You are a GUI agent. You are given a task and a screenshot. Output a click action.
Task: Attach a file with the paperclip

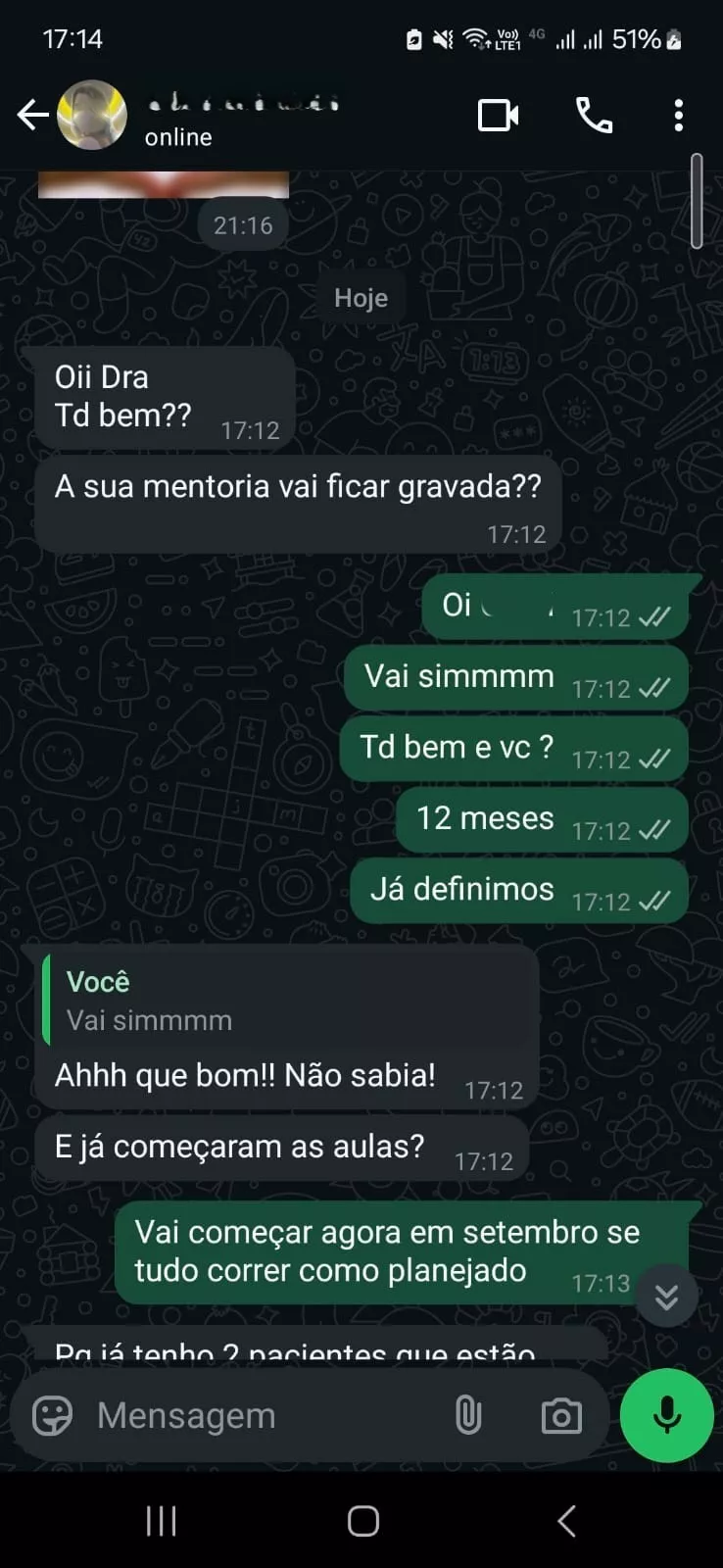coord(468,1416)
